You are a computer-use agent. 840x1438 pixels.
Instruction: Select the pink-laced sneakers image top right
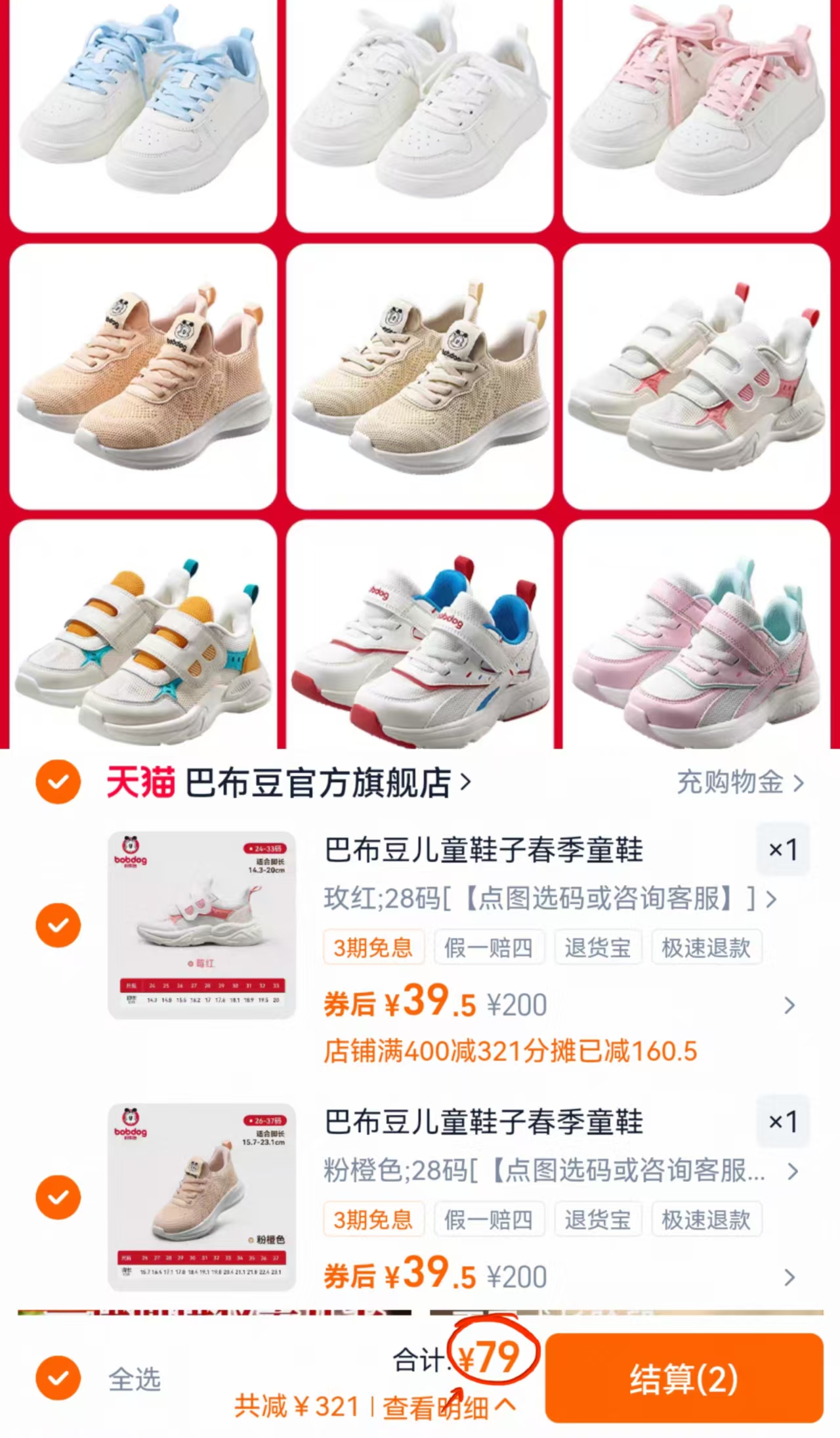(697, 112)
